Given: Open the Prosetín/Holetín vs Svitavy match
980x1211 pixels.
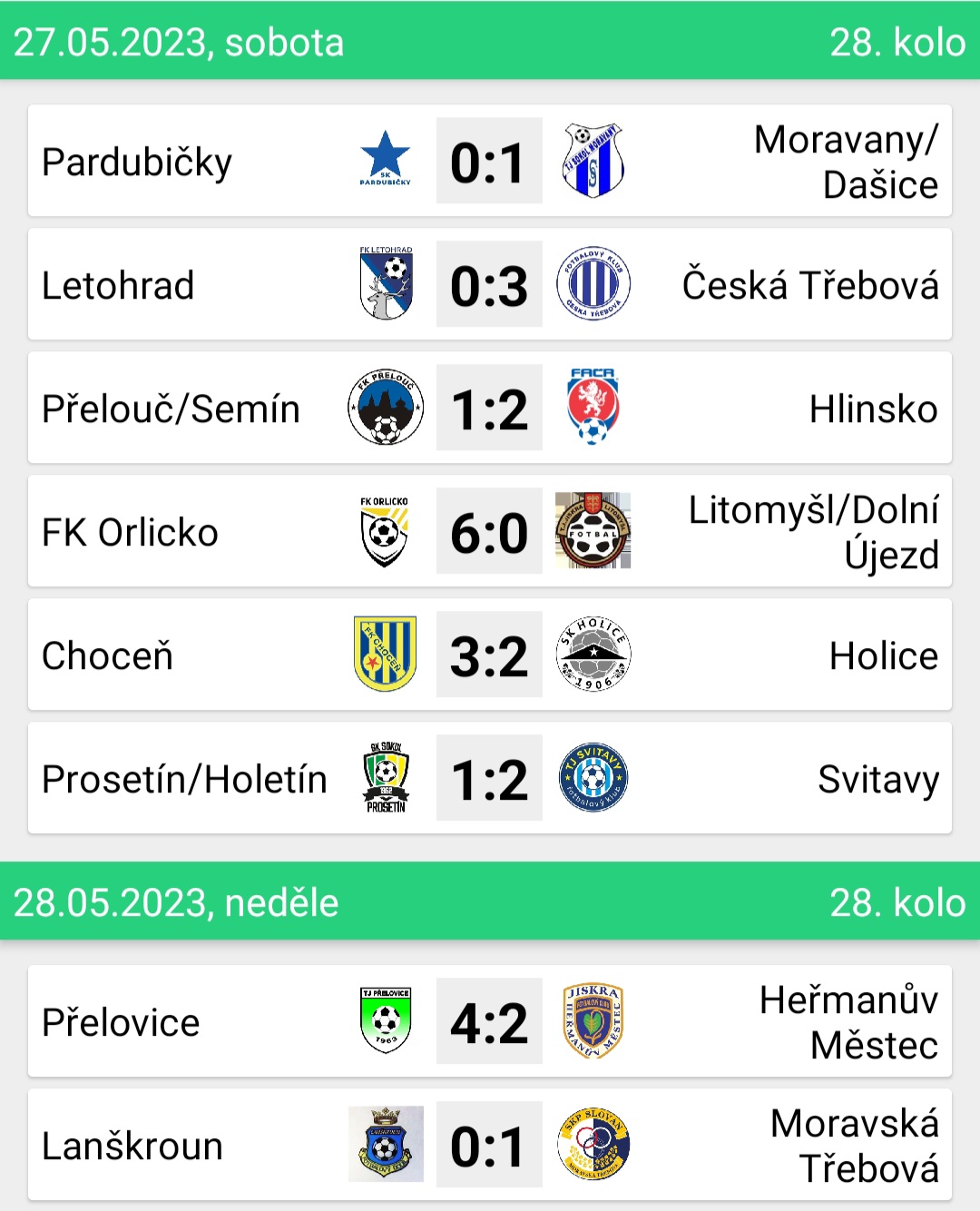Looking at the screenshot, I should pyautogui.click(x=489, y=779).
